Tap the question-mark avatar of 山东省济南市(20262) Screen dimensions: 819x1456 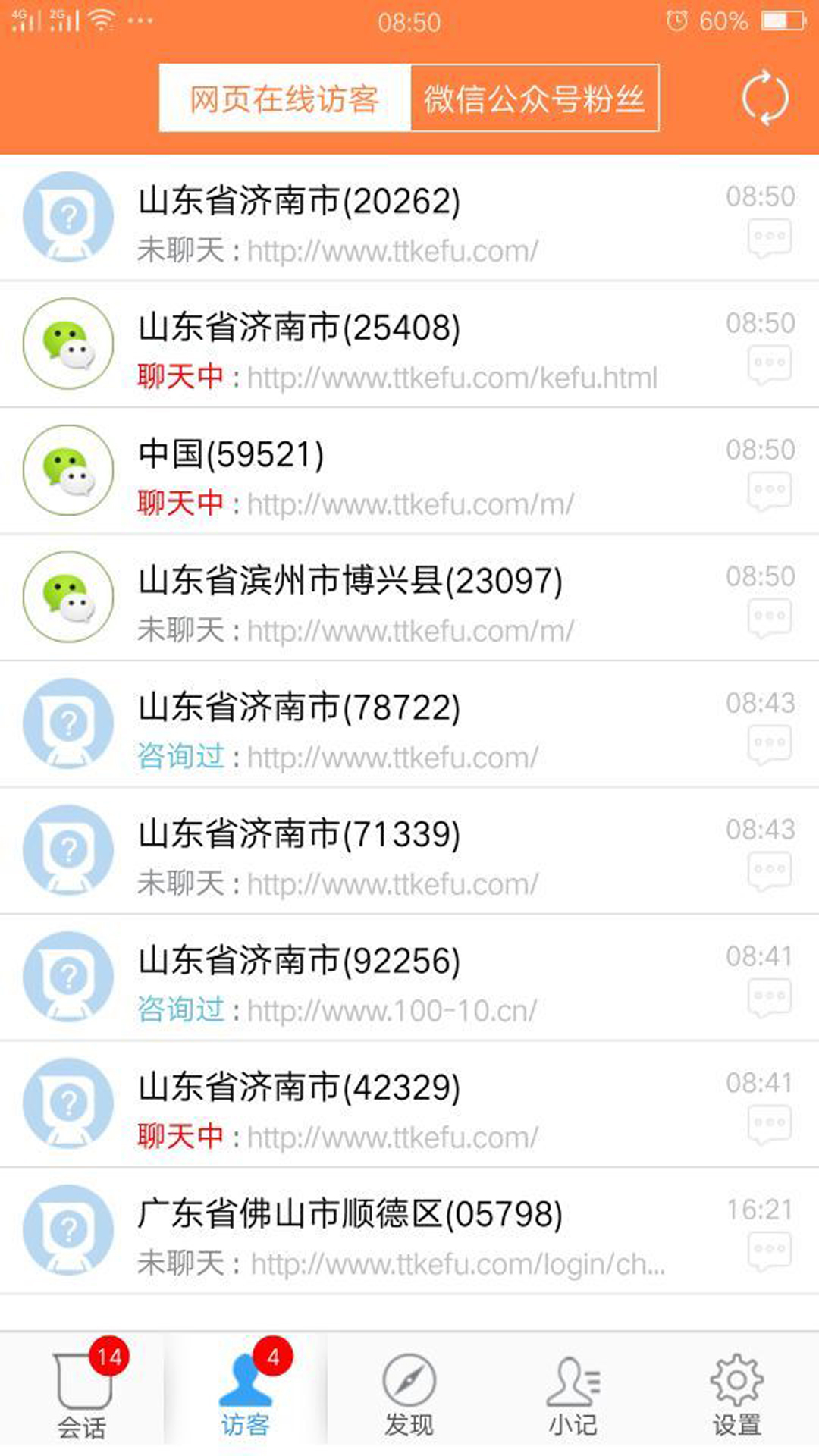(x=67, y=218)
